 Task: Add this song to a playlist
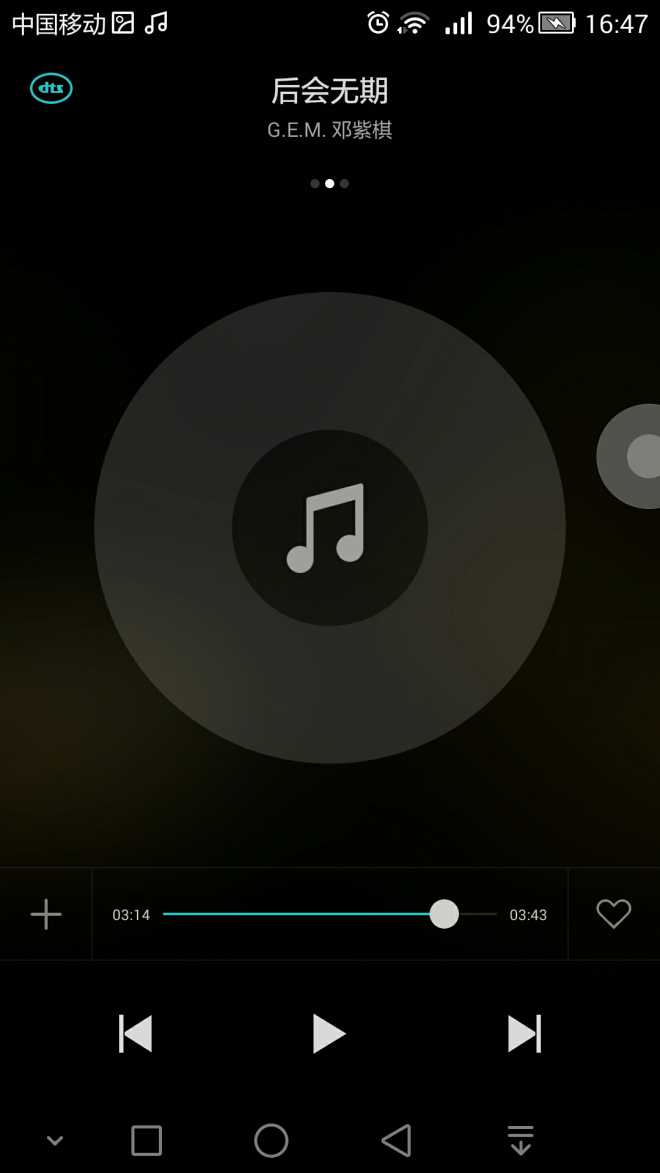[x=46, y=914]
